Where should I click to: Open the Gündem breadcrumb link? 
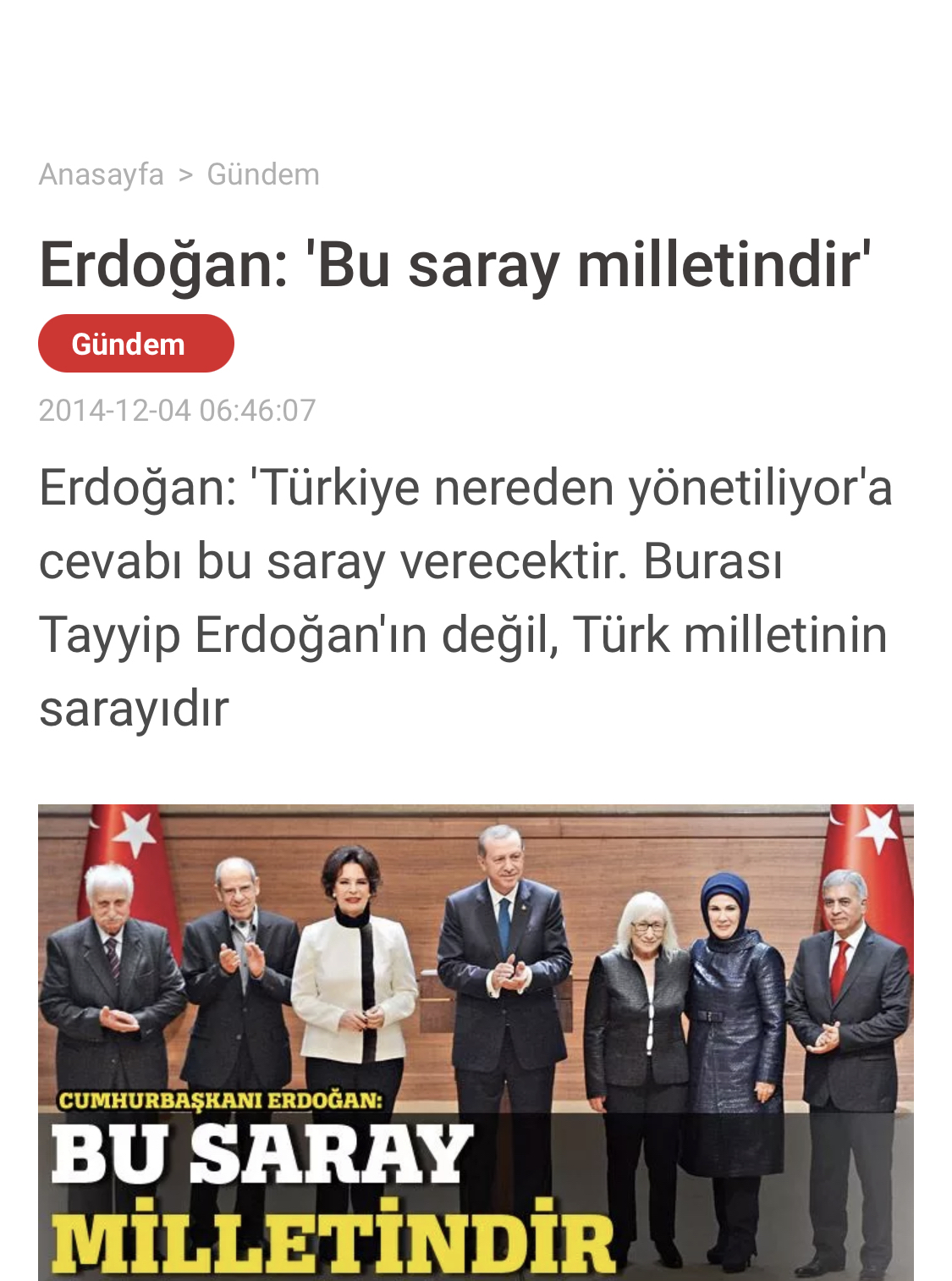coord(263,174)
